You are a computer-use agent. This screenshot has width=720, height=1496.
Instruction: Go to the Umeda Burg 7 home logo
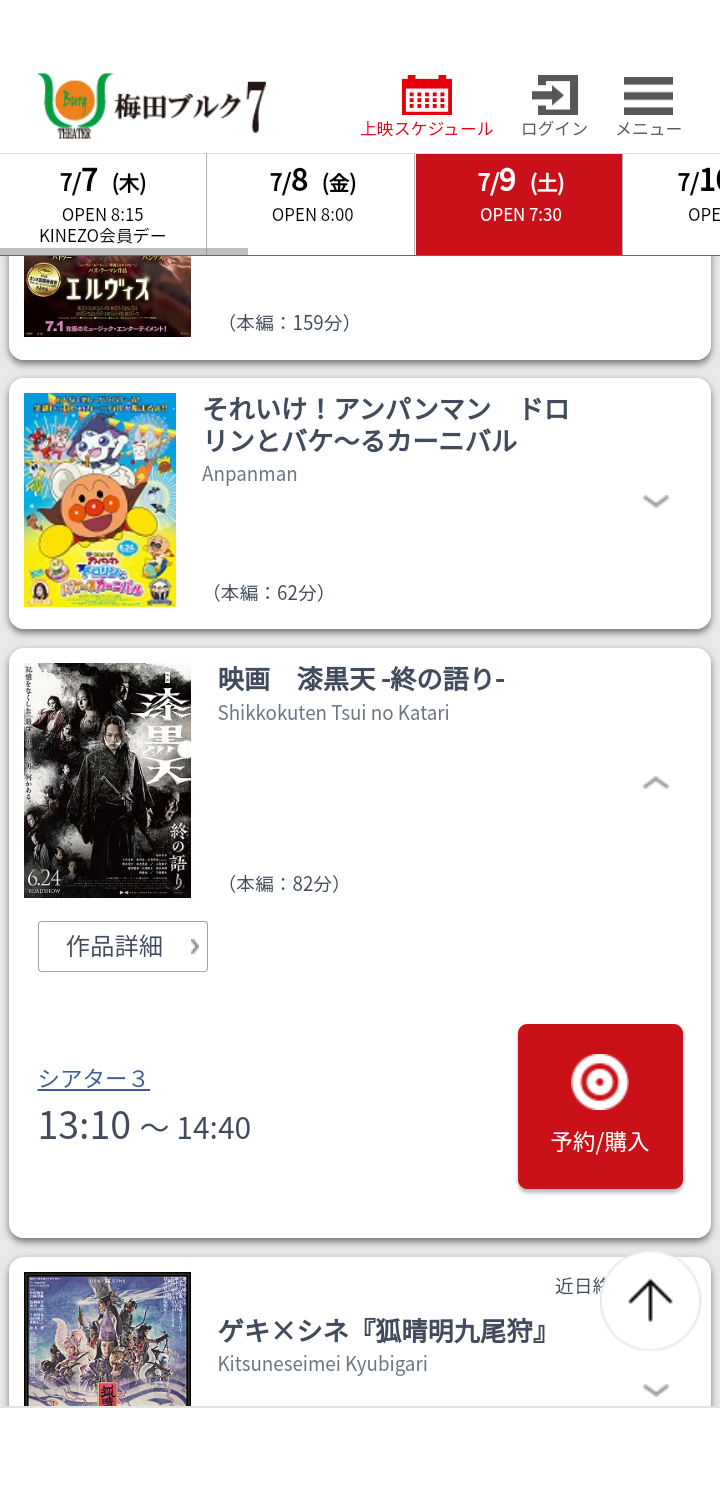pyautogui.click(x=153, y=104)
